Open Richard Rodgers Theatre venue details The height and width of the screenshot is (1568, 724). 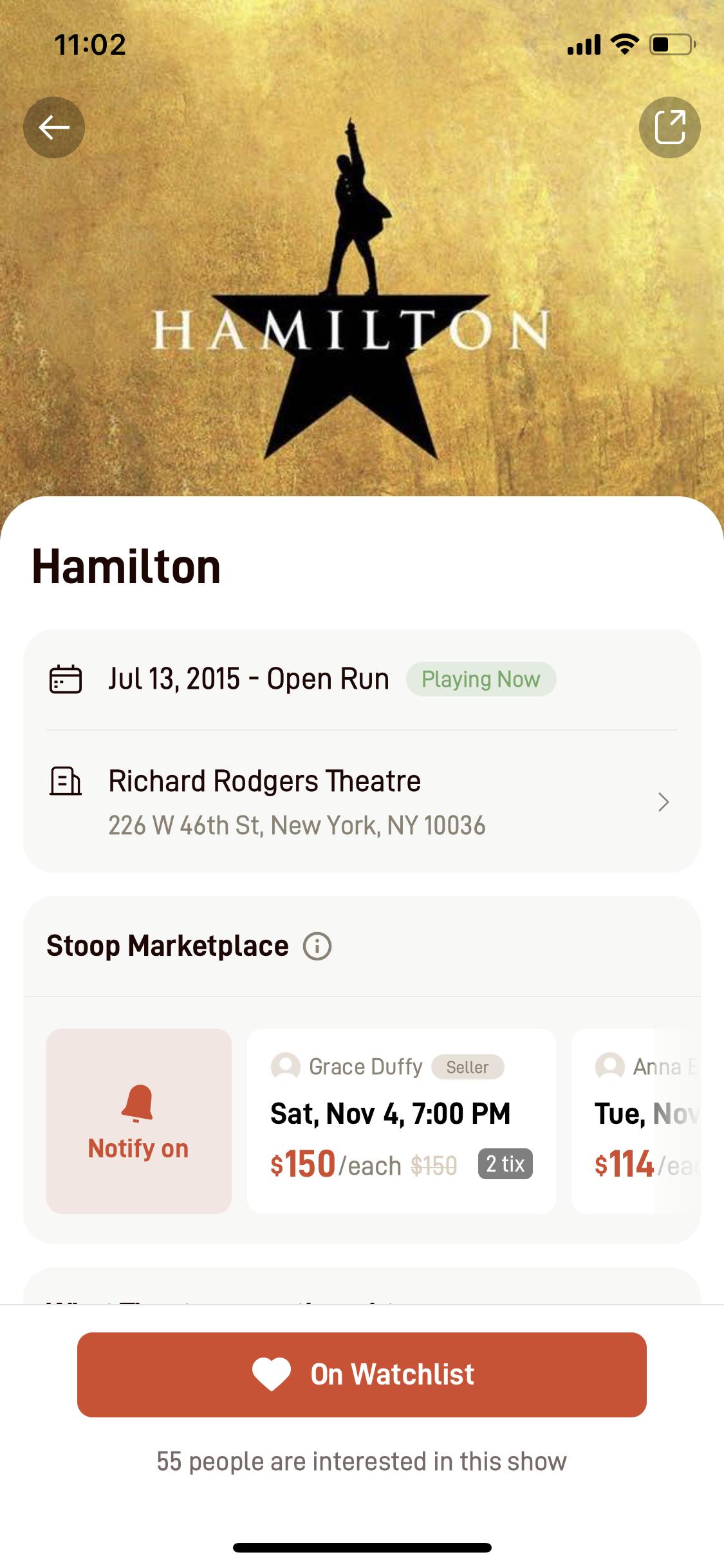(x=362, y=802)
